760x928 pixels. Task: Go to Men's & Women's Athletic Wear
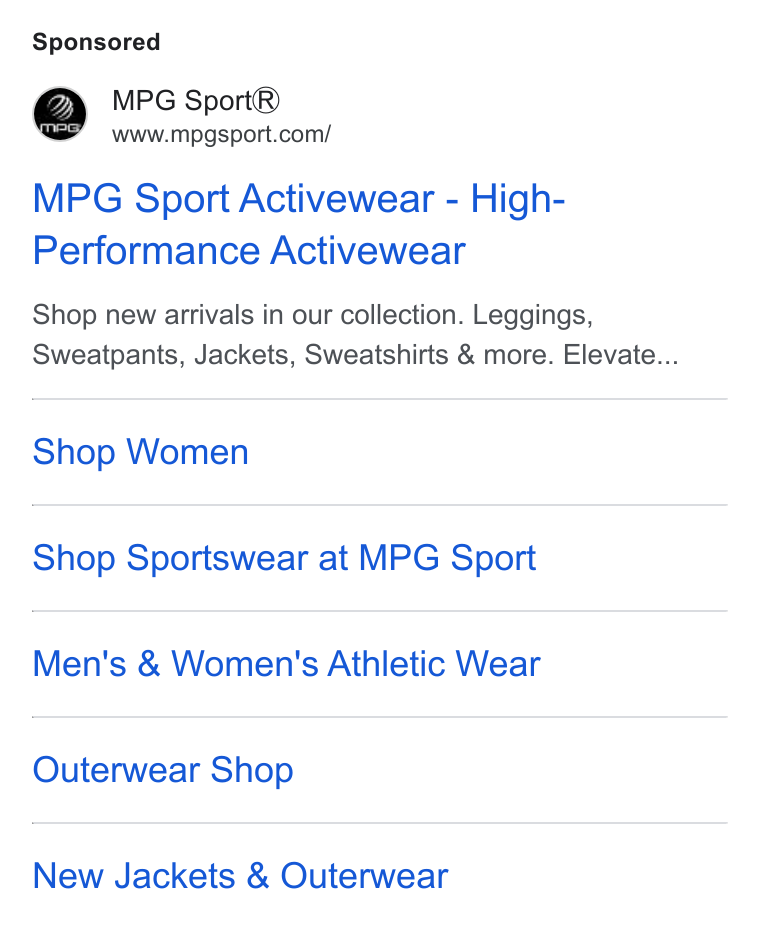[286, 663]
